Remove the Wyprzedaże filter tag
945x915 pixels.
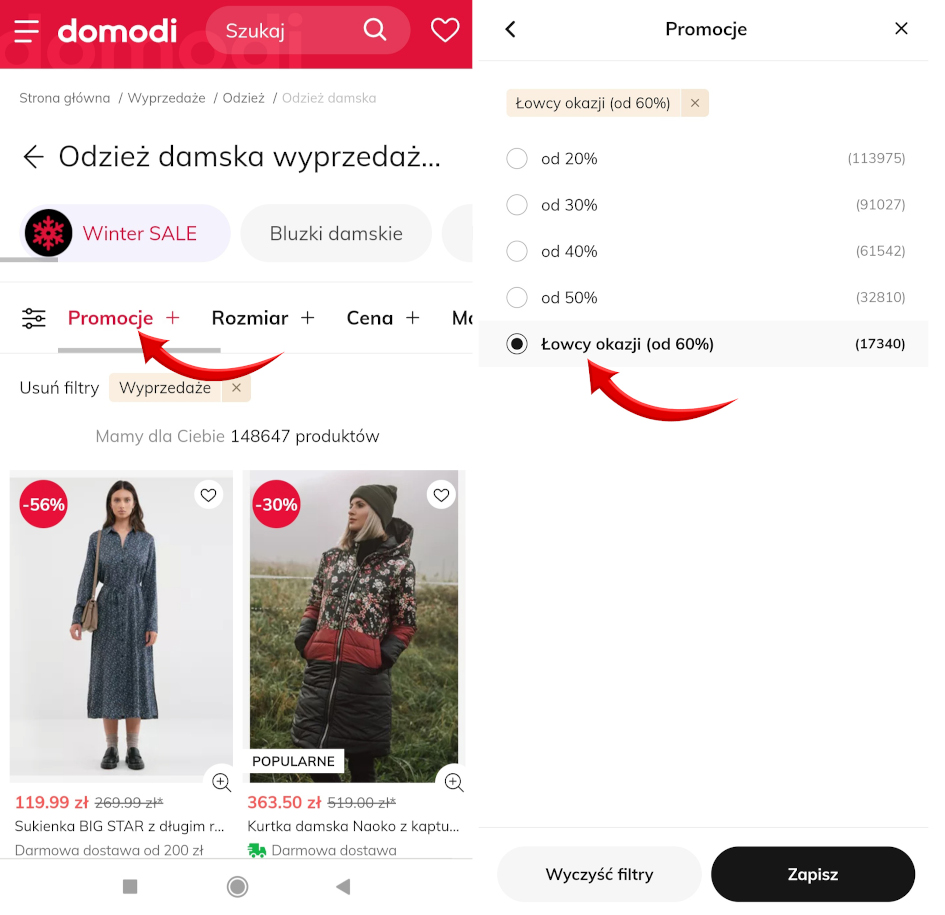pos(237,388)
